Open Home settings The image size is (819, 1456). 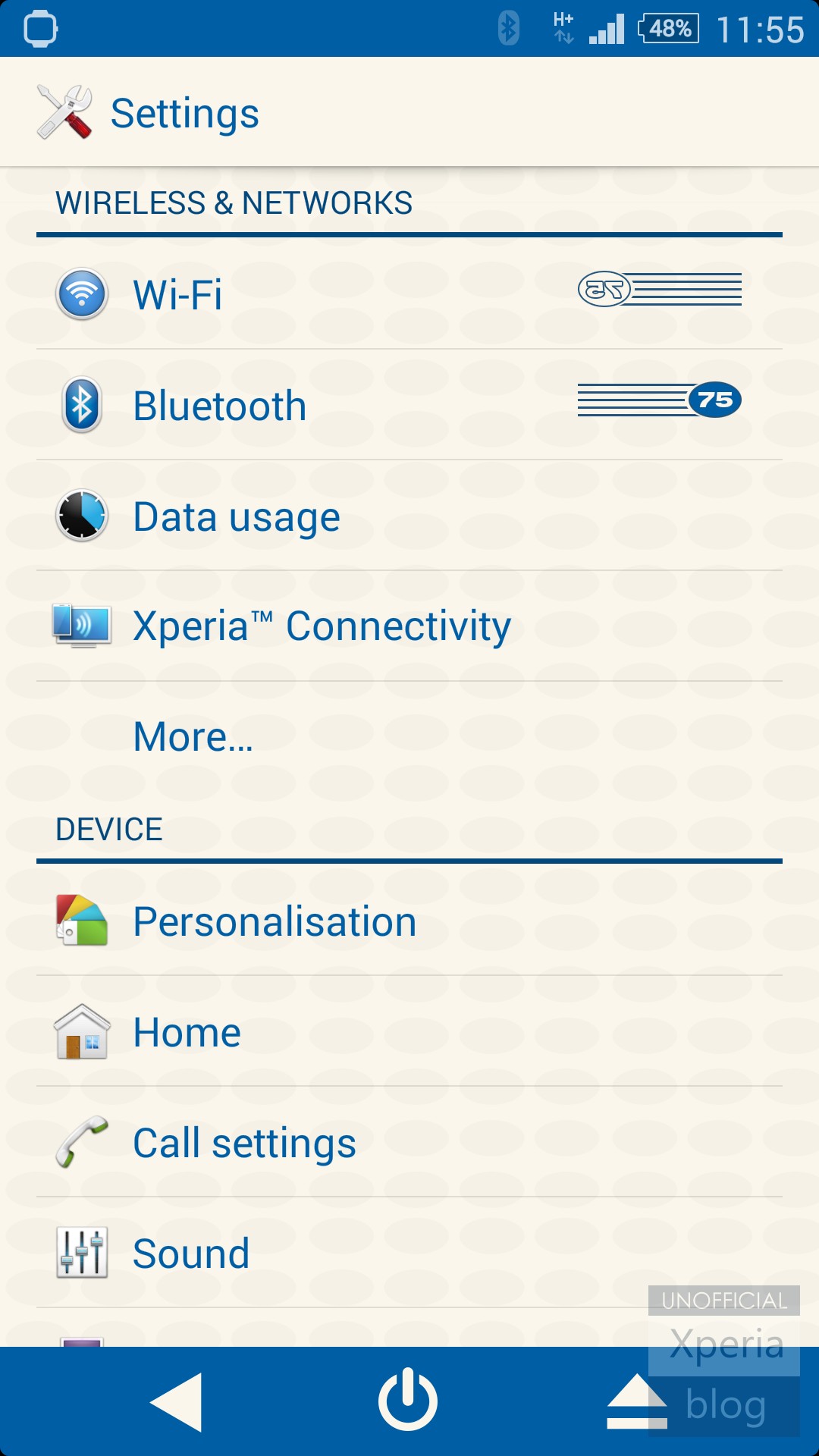pyautogui.click(x=187, y=1033)
